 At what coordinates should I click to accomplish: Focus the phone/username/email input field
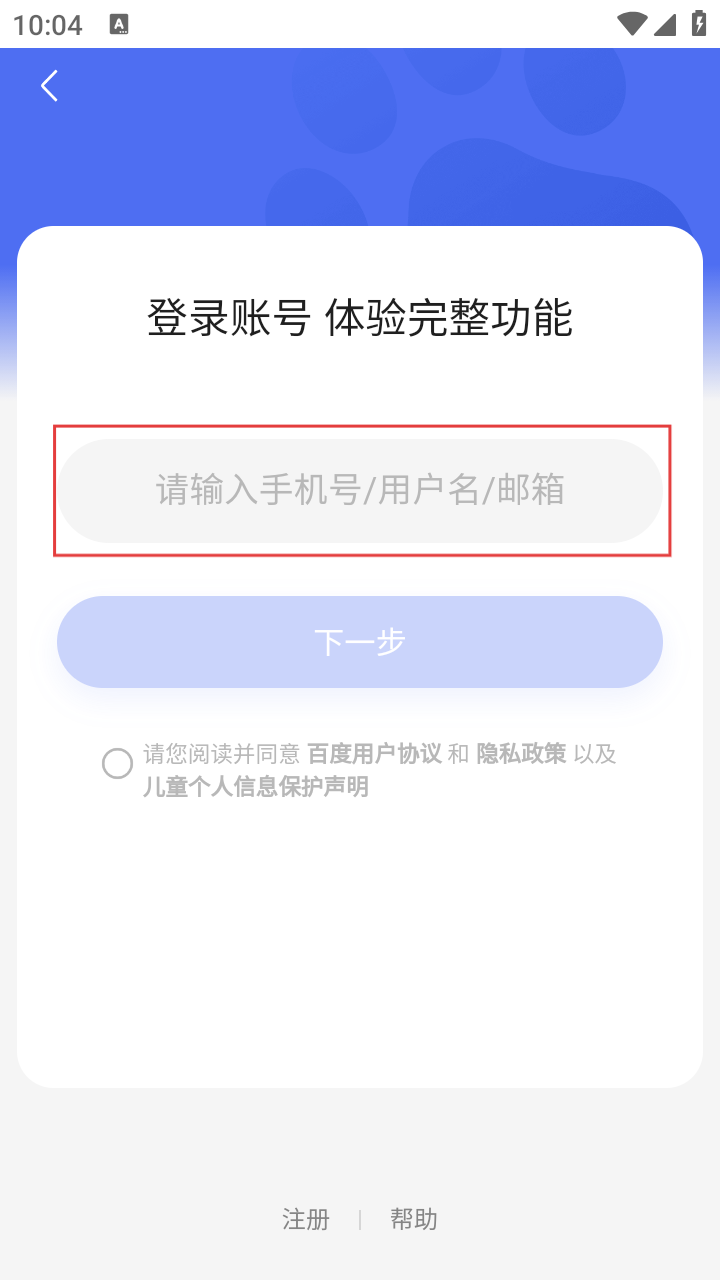click(x=360, y=491)
